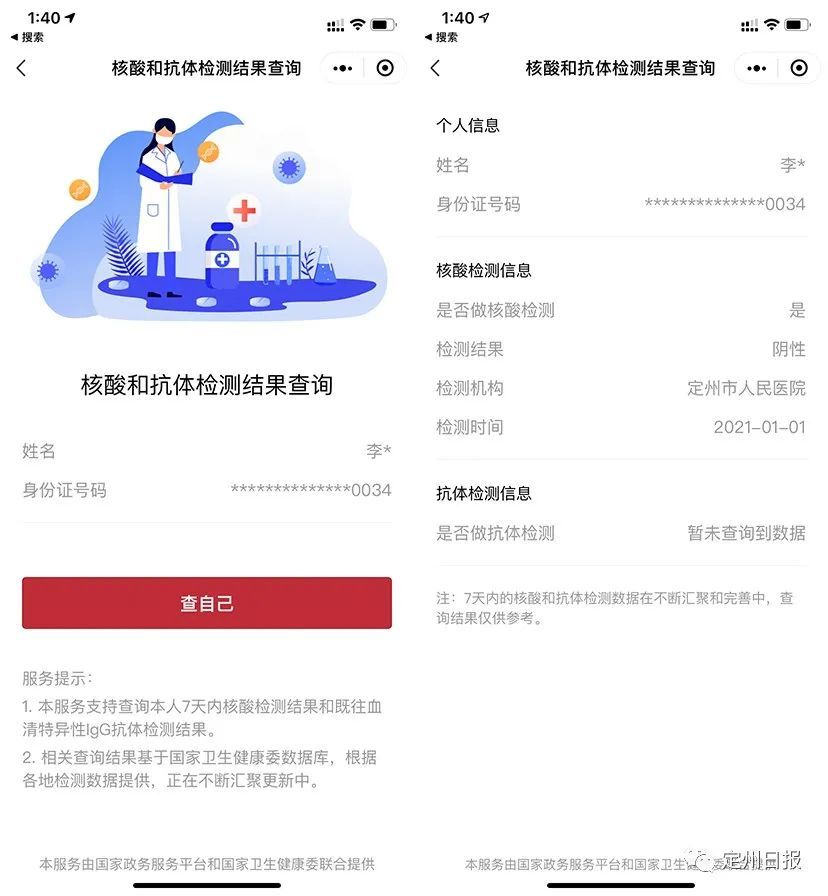
Task: Open the more options menu on the results screen
Action: pos(757,68)
